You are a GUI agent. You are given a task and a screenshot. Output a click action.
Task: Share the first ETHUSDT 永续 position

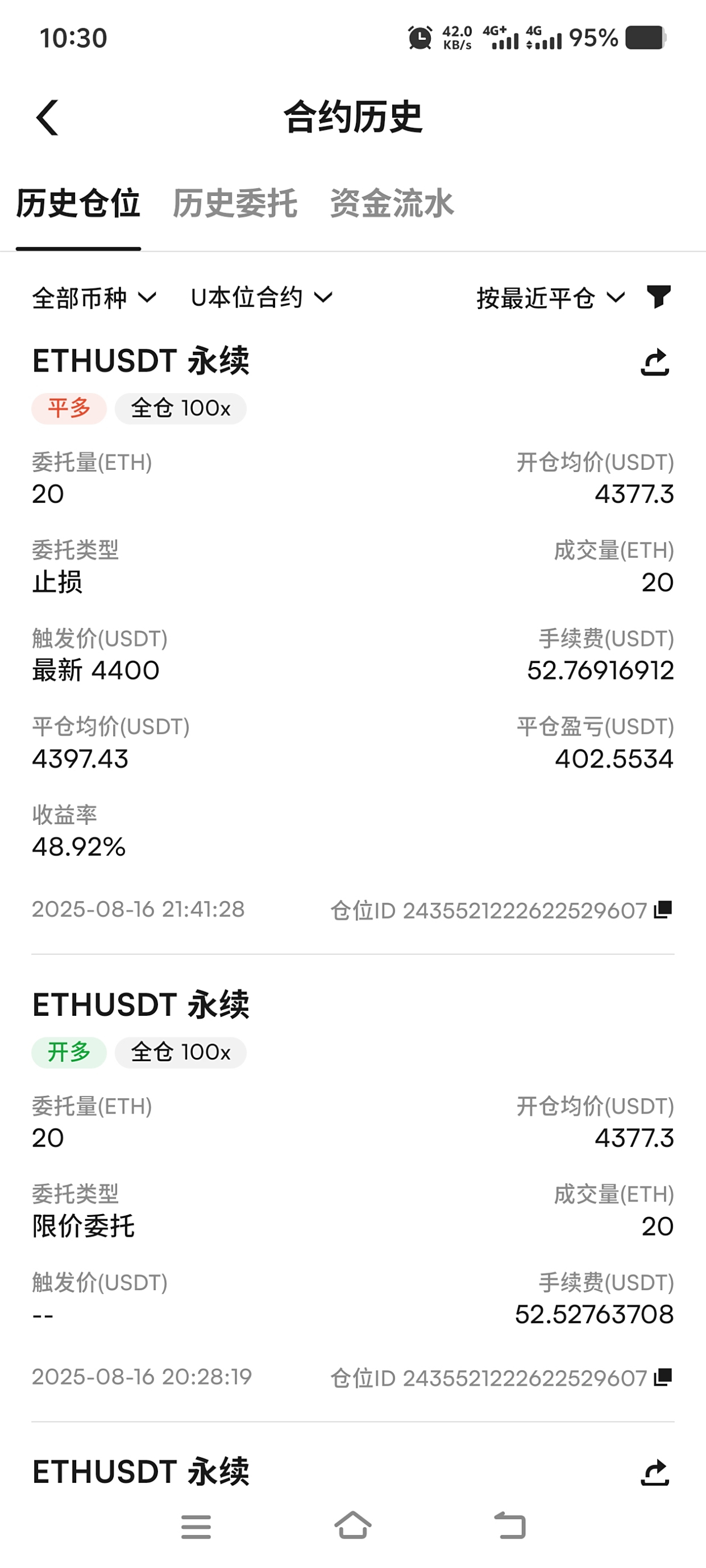pyautogui.click(x=655, y=360)
